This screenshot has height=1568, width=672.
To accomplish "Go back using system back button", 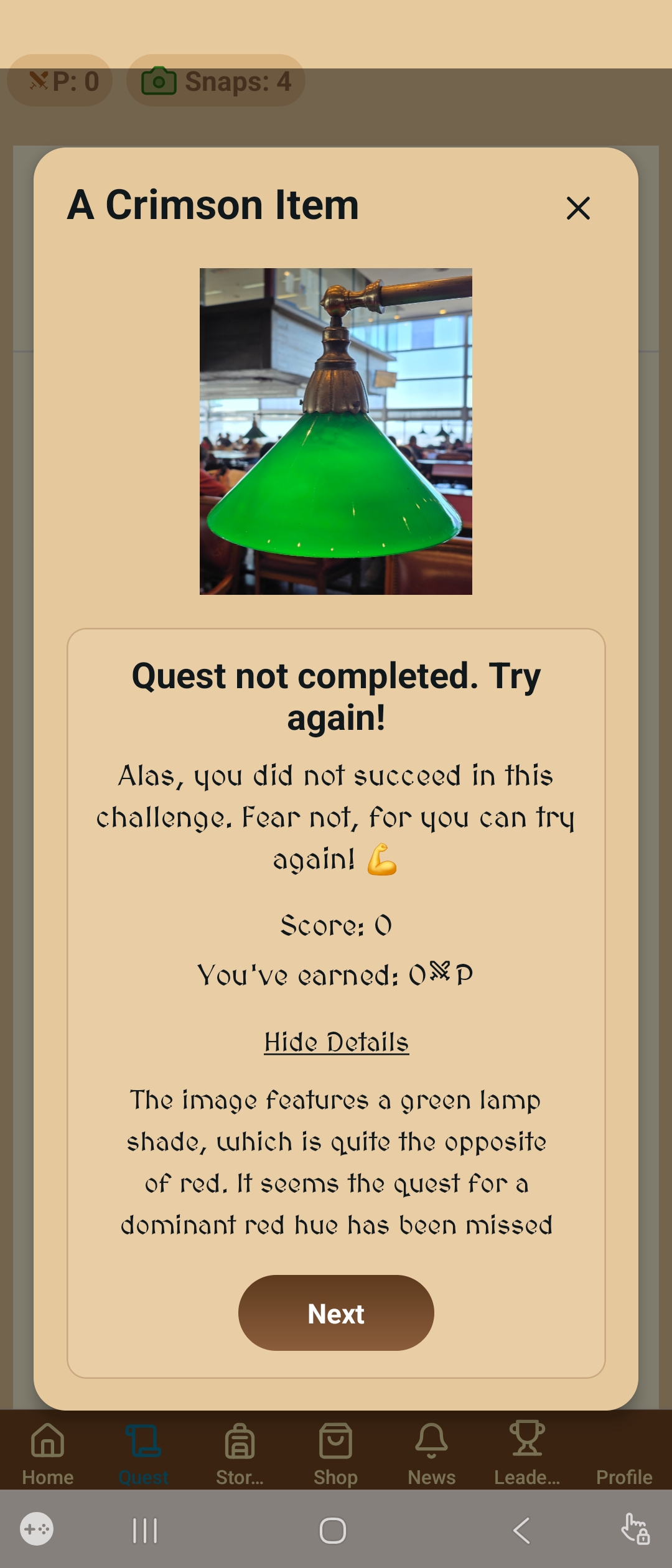I will click(x=521, y=1531).
